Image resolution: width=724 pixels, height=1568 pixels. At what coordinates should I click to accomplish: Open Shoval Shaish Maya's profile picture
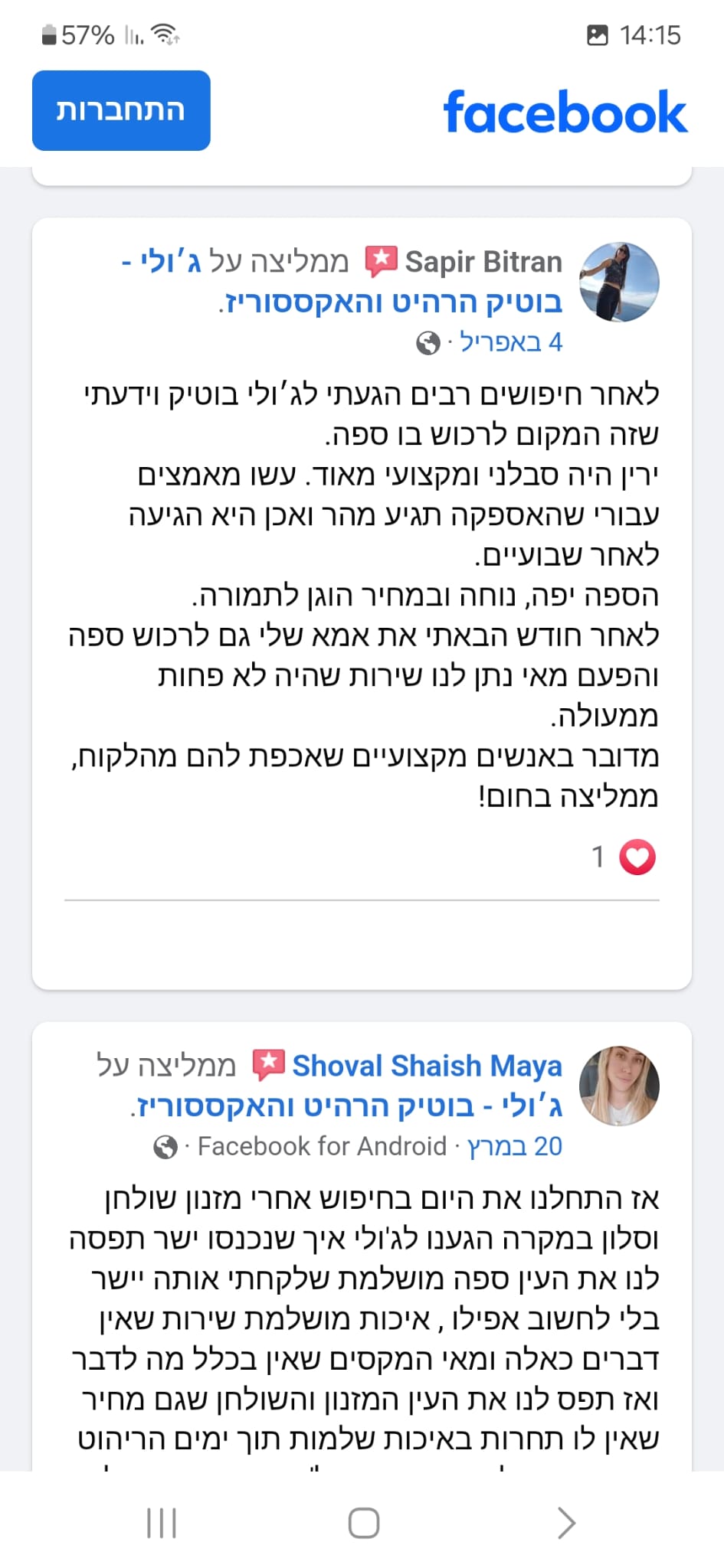pyautogui.click(x=619, y=1086)
